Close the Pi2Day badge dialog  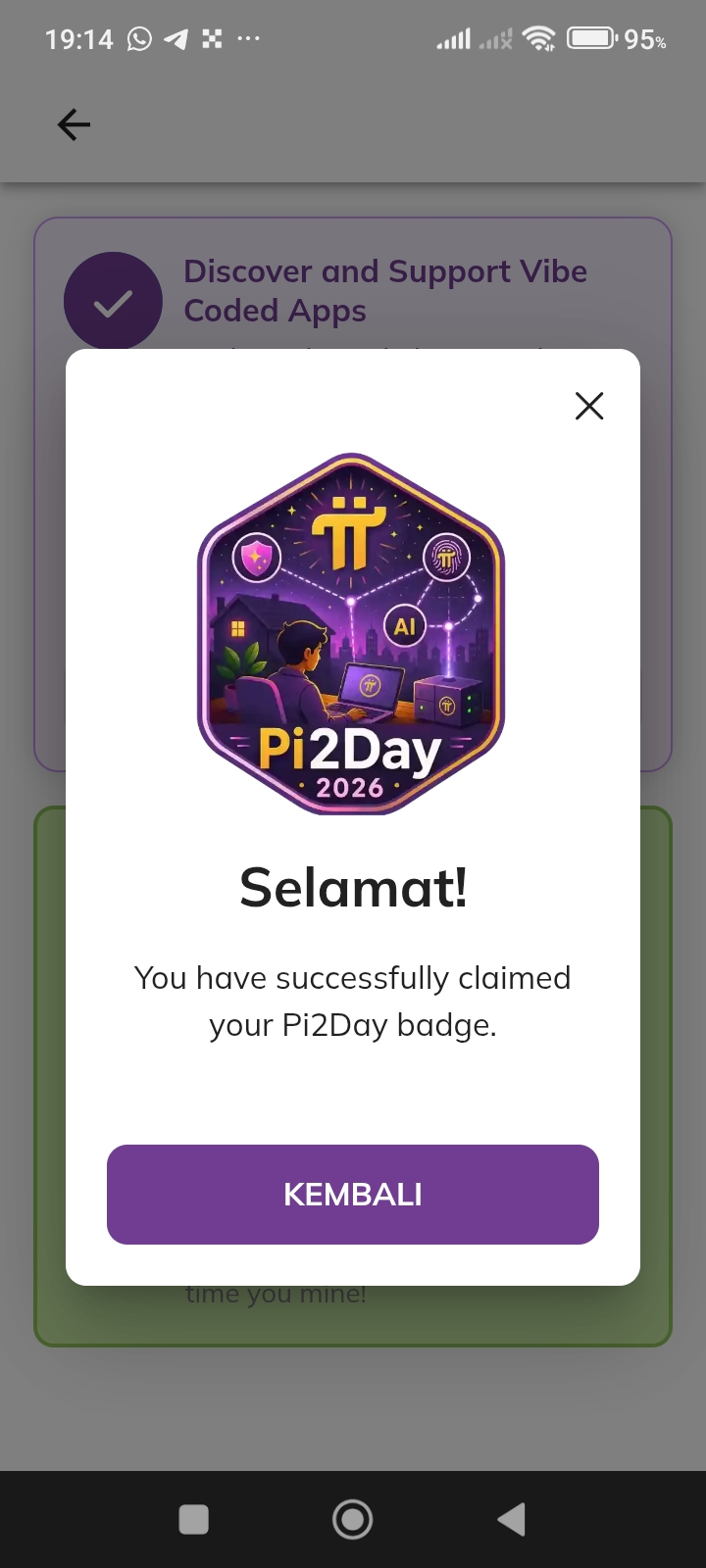click(589, 406)
